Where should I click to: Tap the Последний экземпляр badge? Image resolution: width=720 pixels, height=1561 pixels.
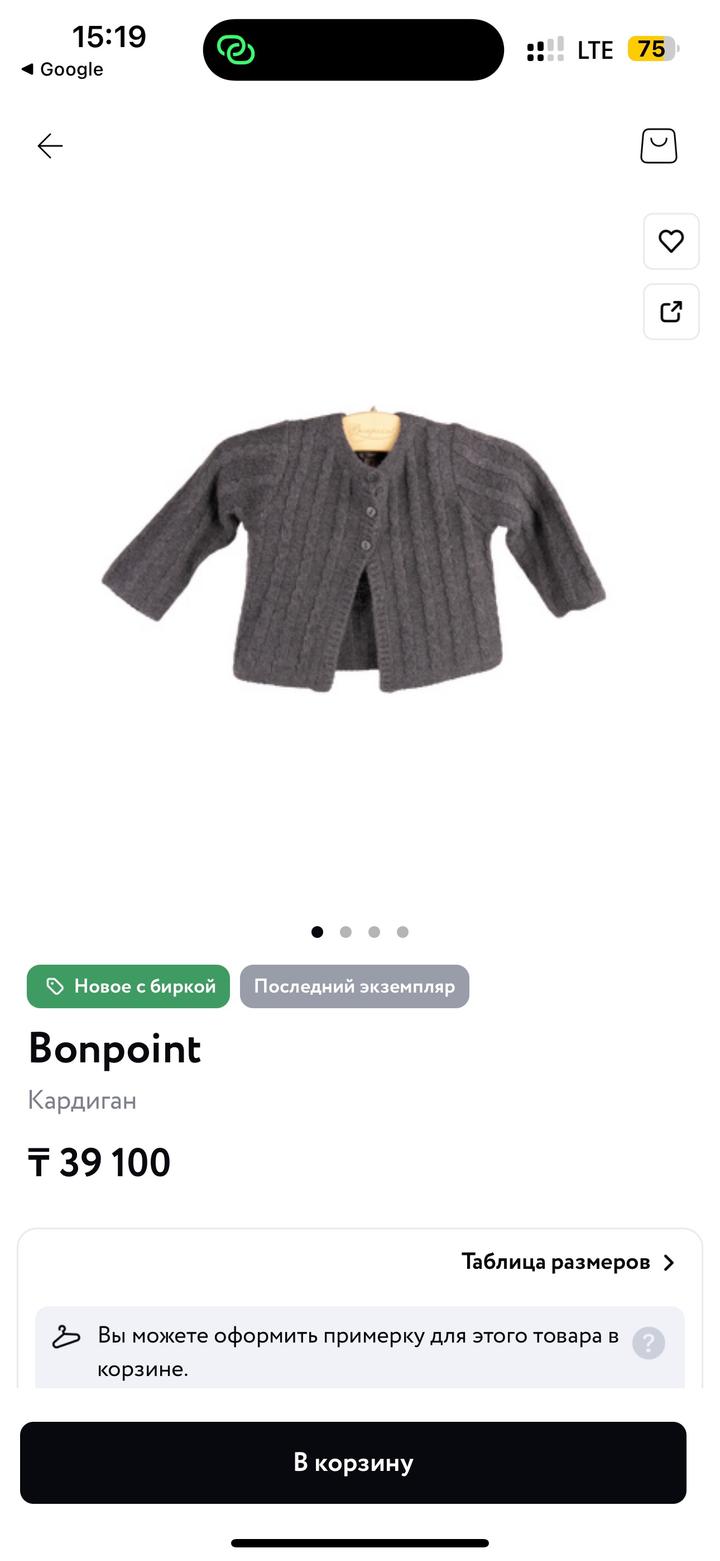pyautogui.click(x=354, y=986)
